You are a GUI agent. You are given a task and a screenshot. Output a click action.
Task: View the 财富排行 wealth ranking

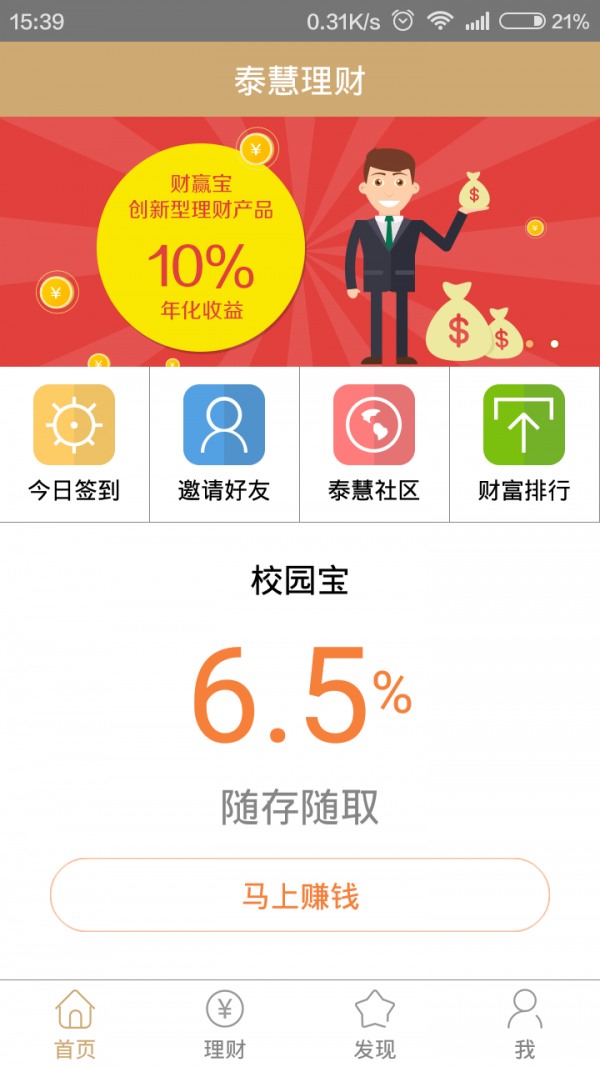pos(524,444)
